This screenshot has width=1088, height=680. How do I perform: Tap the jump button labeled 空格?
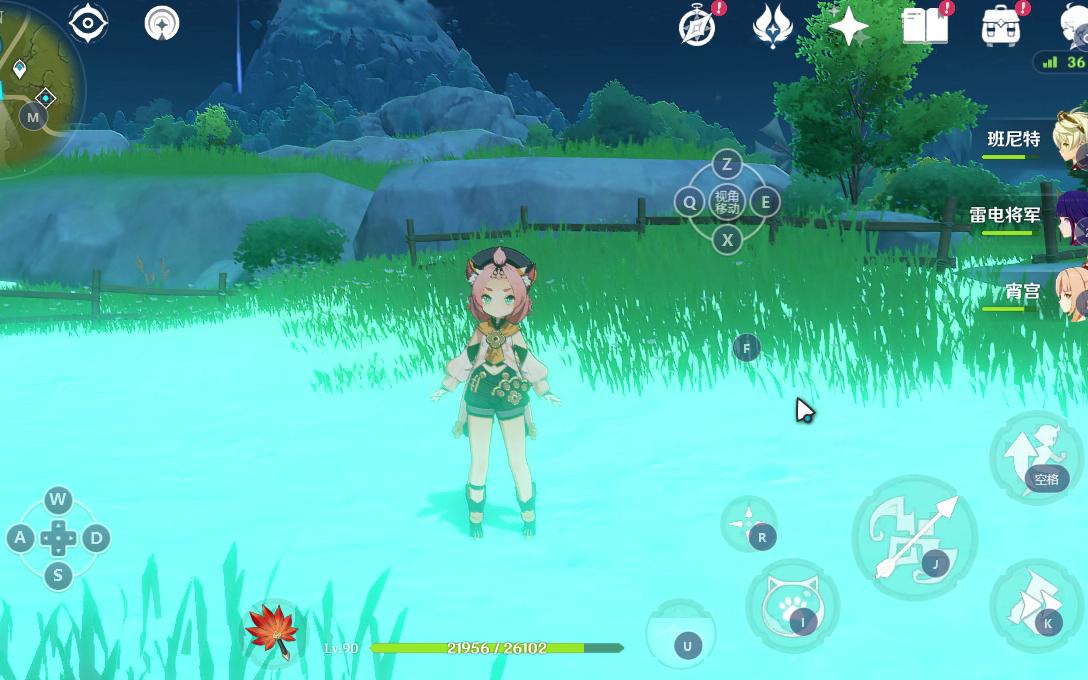(1036, 457)
